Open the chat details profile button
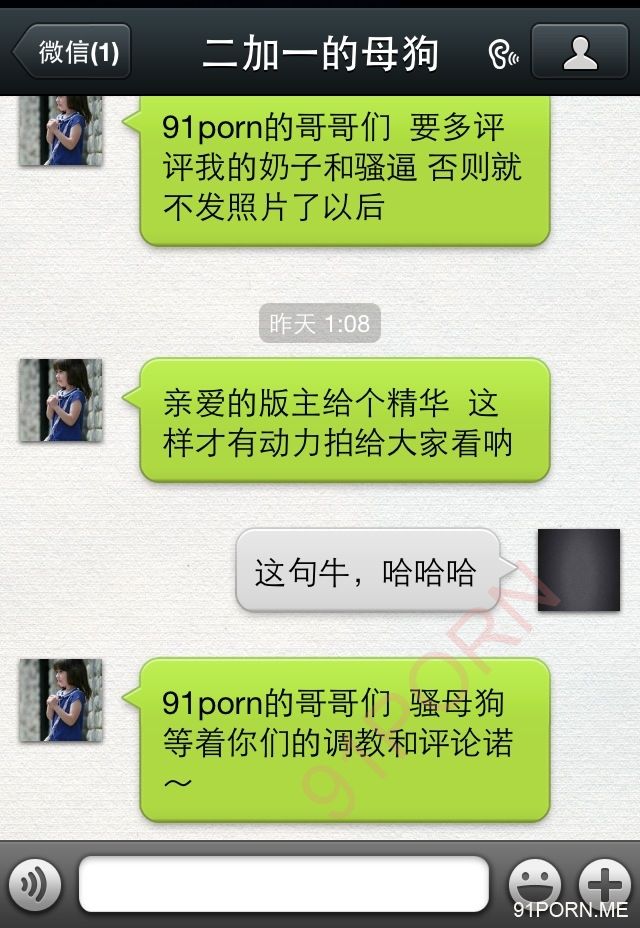This screenshot has height=928, width=640. coord(579,52)
